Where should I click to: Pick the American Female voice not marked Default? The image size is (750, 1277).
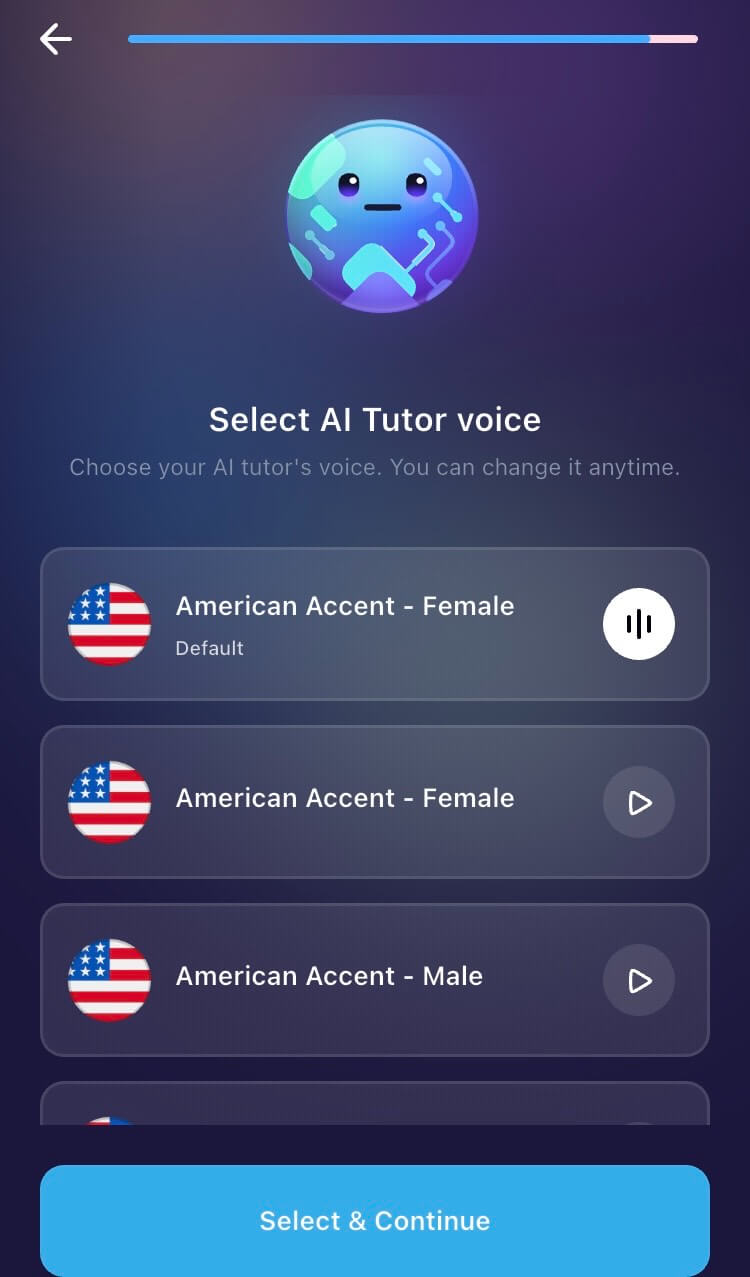point(345,800)
